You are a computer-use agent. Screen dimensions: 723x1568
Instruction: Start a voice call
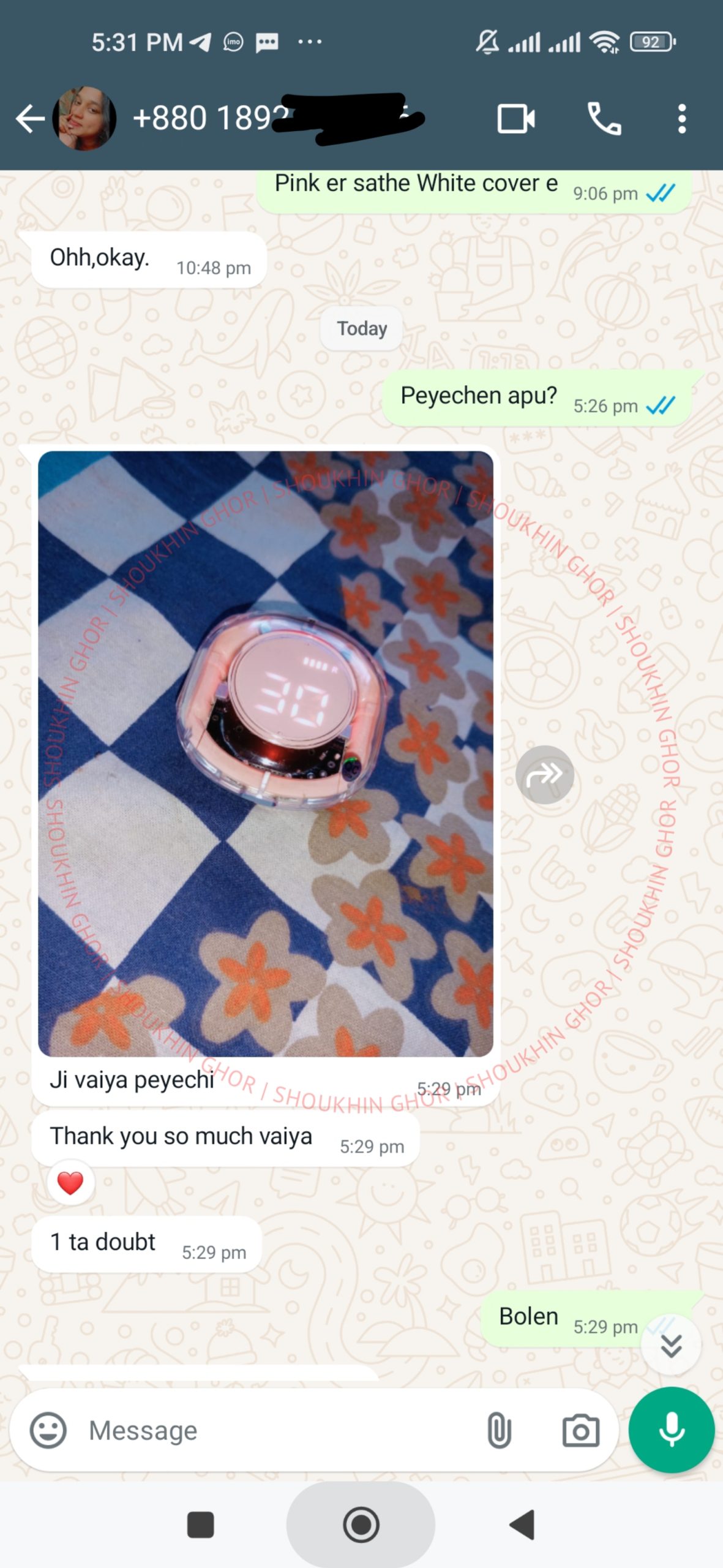click(x=604, y=118)
